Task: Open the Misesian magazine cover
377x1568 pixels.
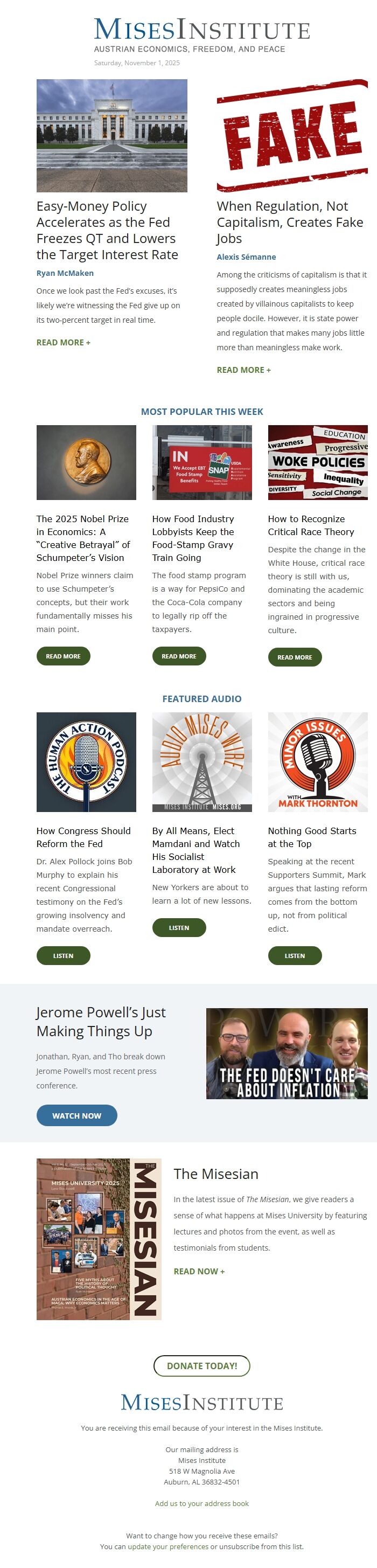Action: [99, 1239]
